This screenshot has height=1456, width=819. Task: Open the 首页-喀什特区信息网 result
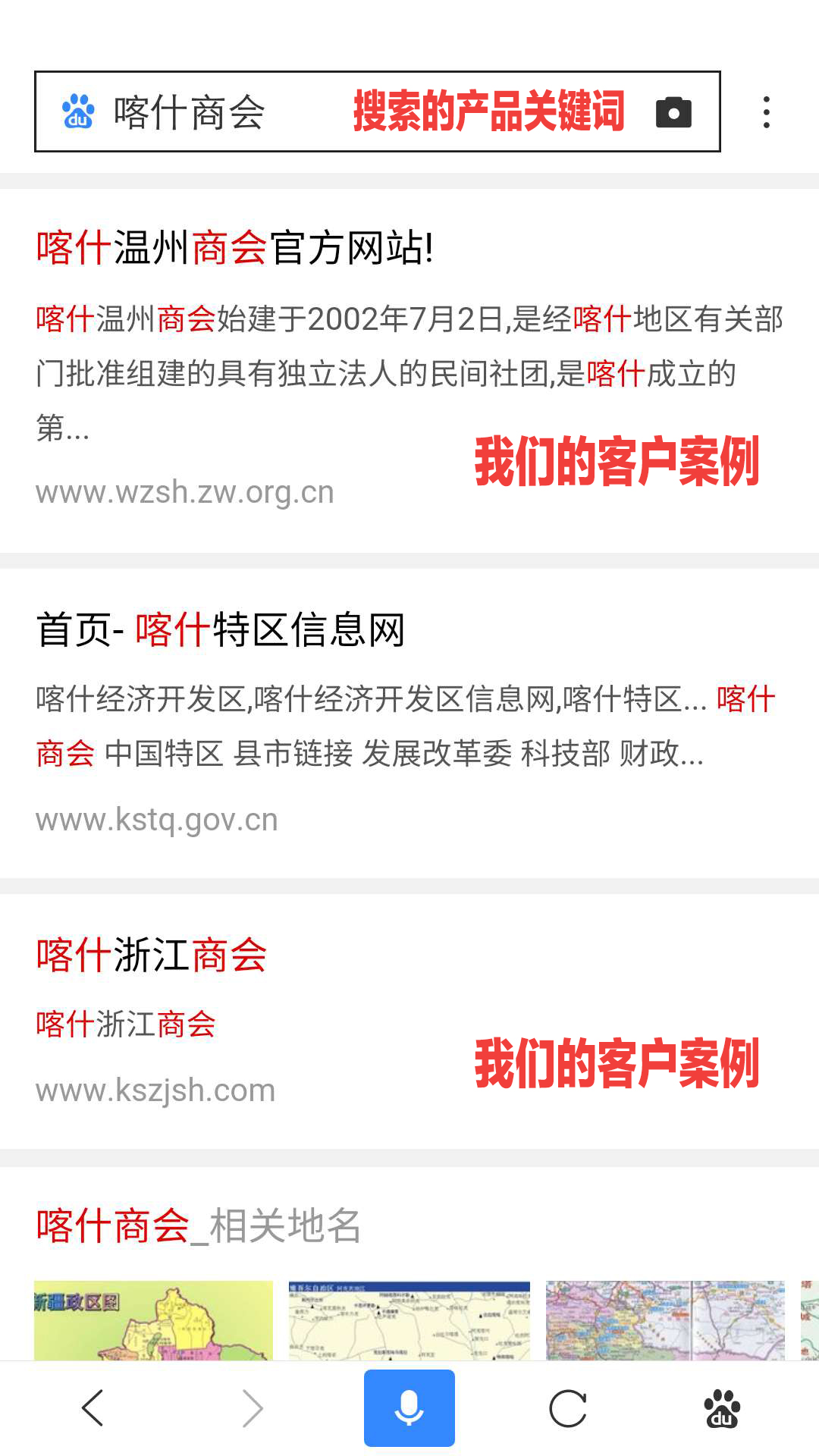221,629
